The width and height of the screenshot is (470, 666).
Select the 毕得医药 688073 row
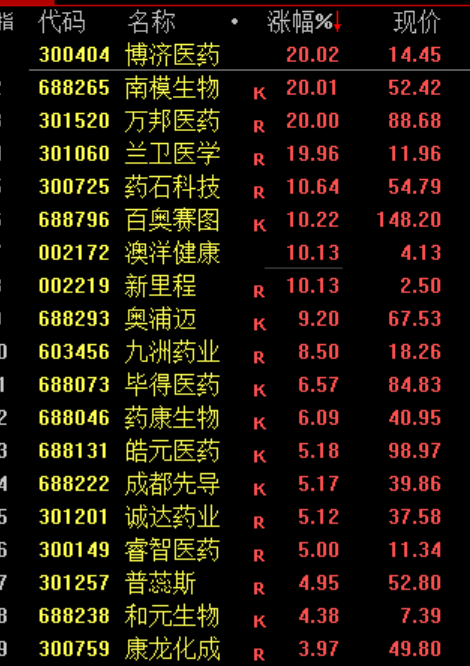point(235,385)
